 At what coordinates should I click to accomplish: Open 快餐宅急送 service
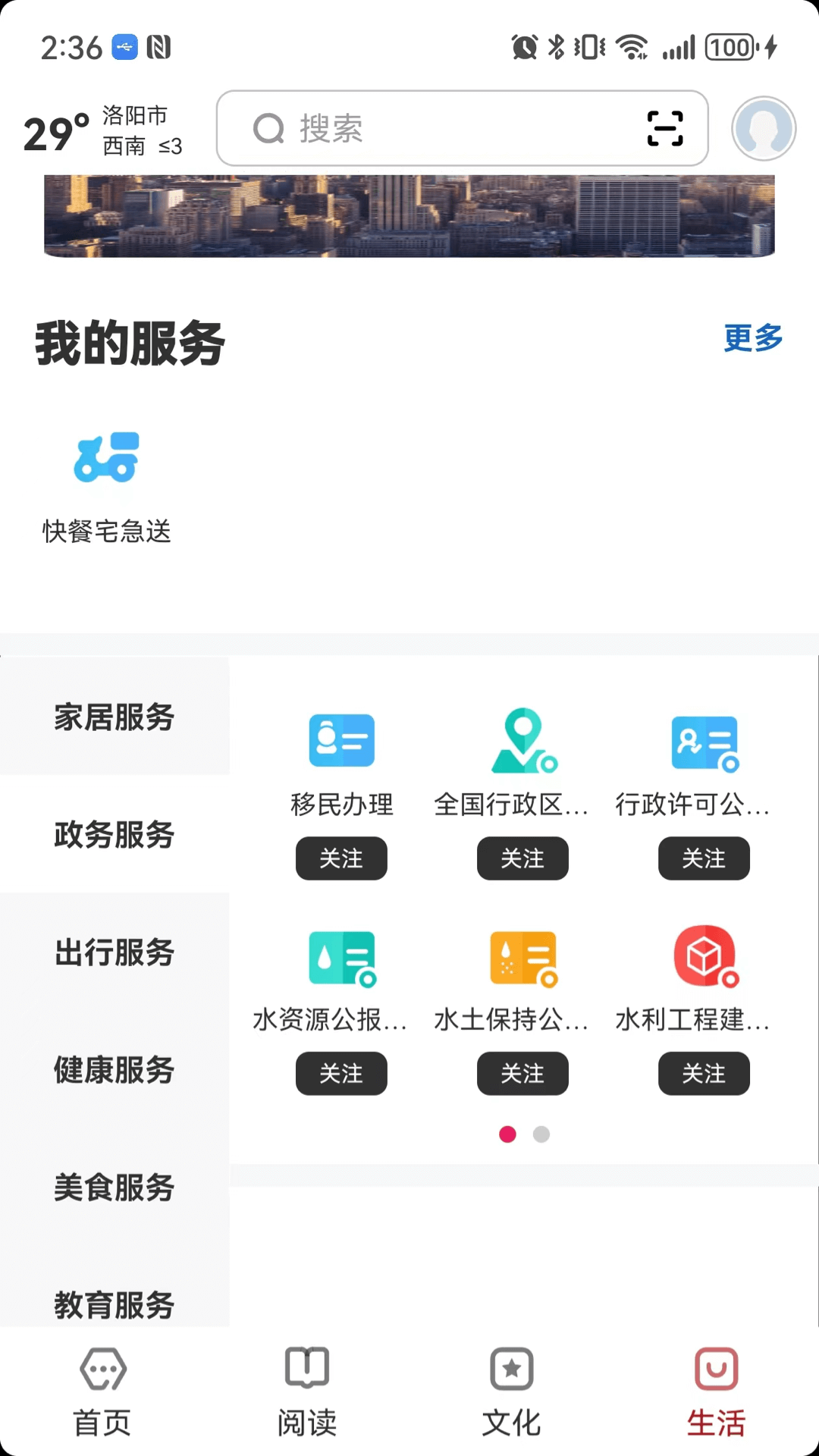(x=107, y=487)
